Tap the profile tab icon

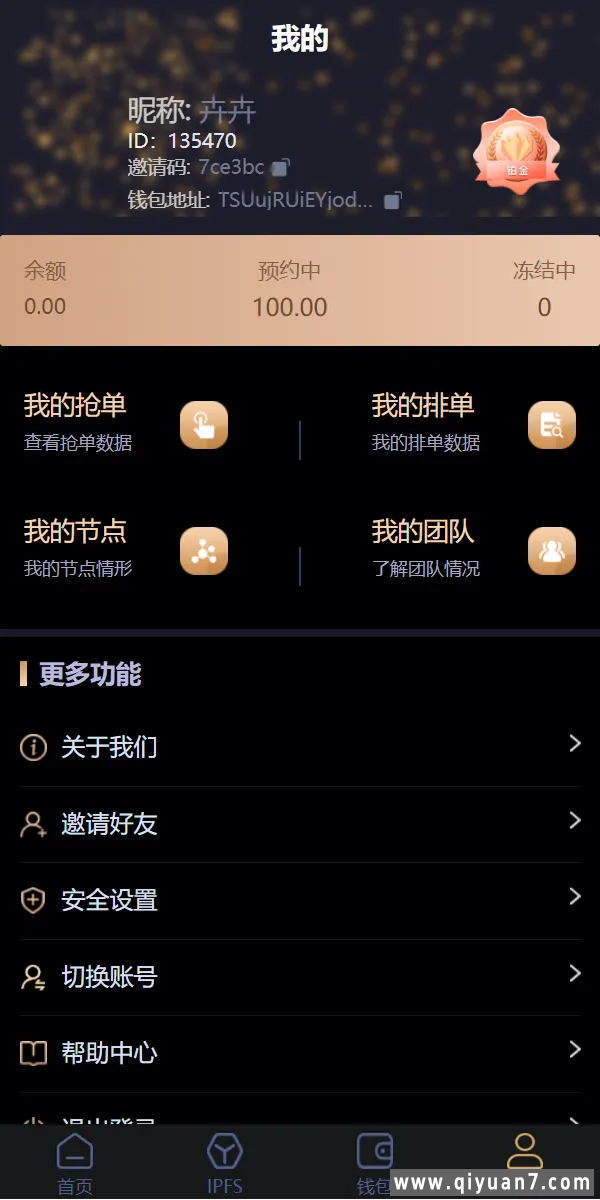(524, 1151)
